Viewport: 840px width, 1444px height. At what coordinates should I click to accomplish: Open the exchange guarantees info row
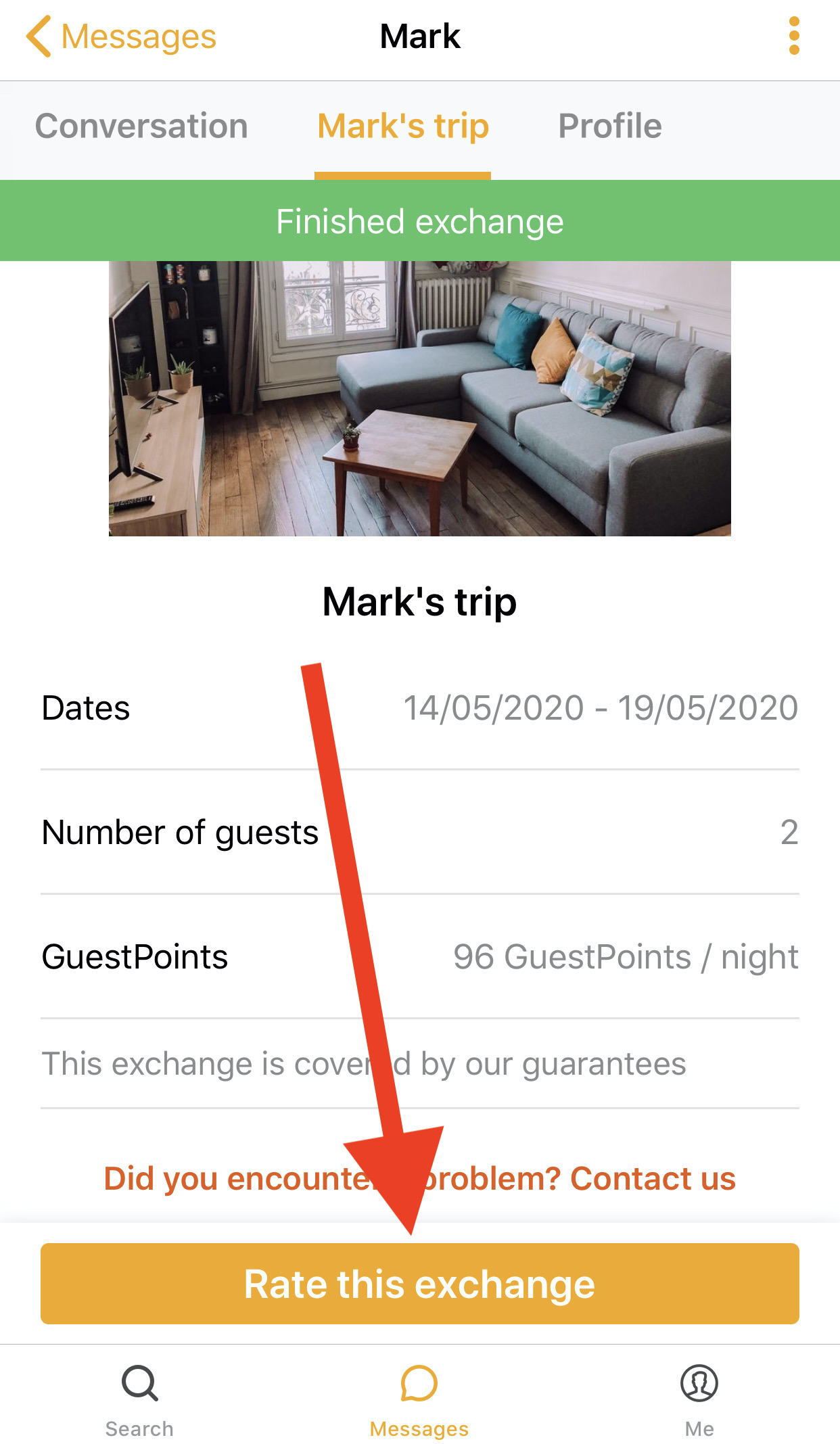[x=364, y=1064]
